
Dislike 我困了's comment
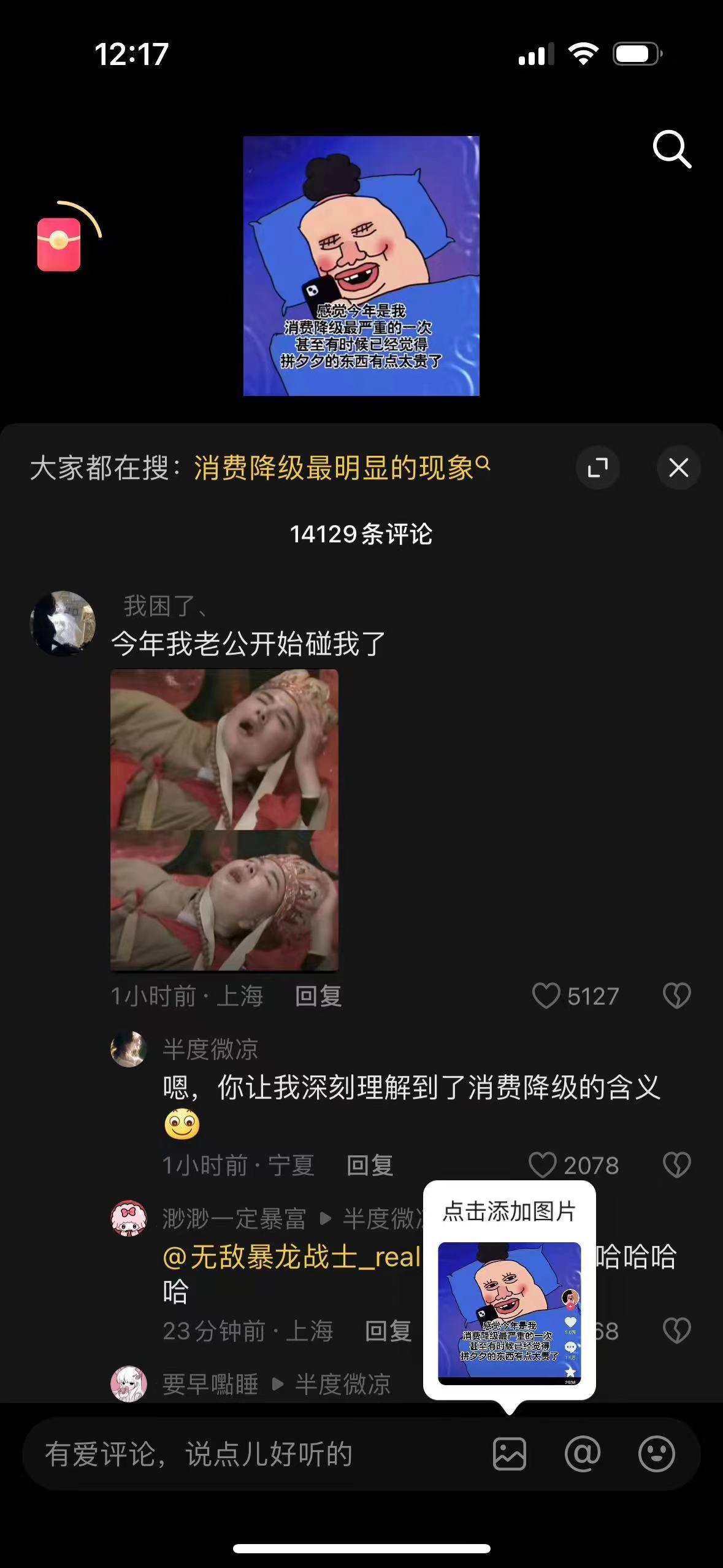[x=676, y=996]
